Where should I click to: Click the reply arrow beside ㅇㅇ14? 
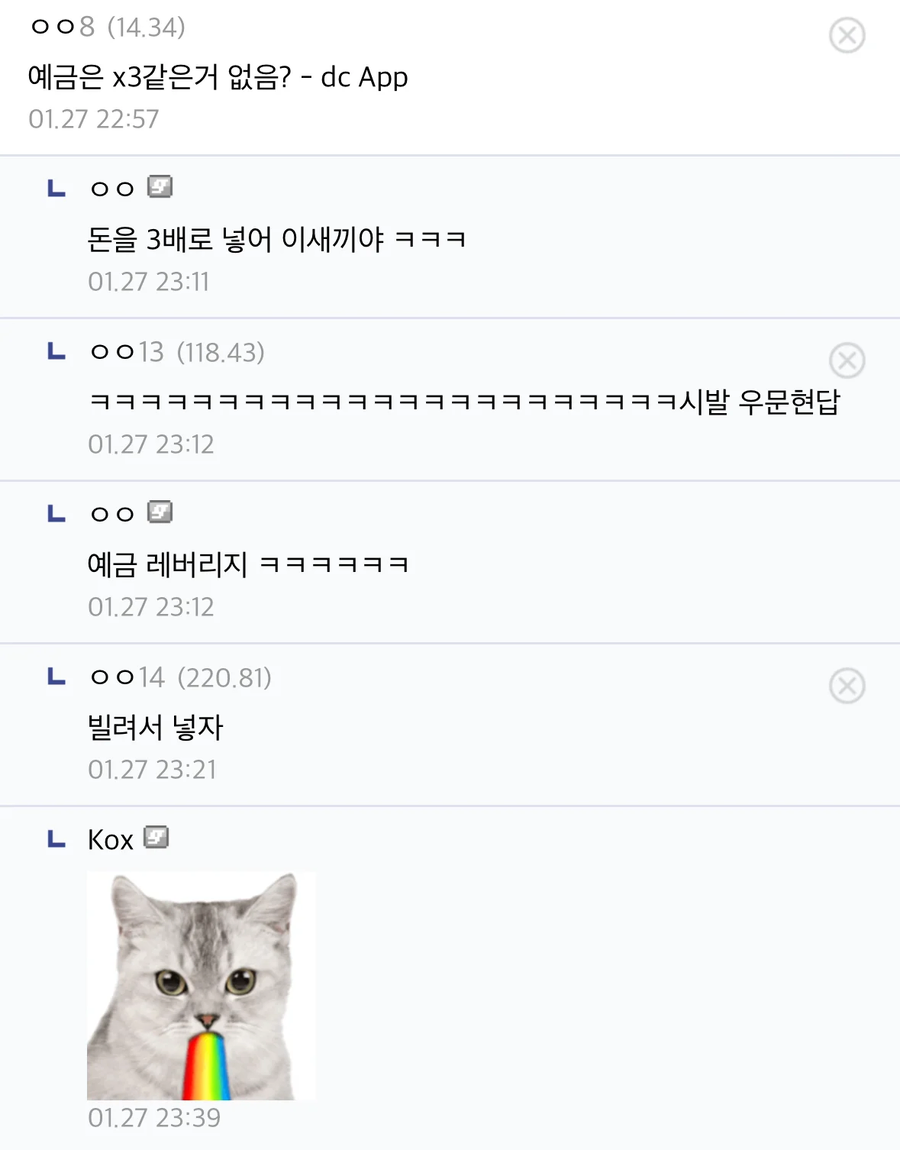pyautogui.click(x=56, y=676)
